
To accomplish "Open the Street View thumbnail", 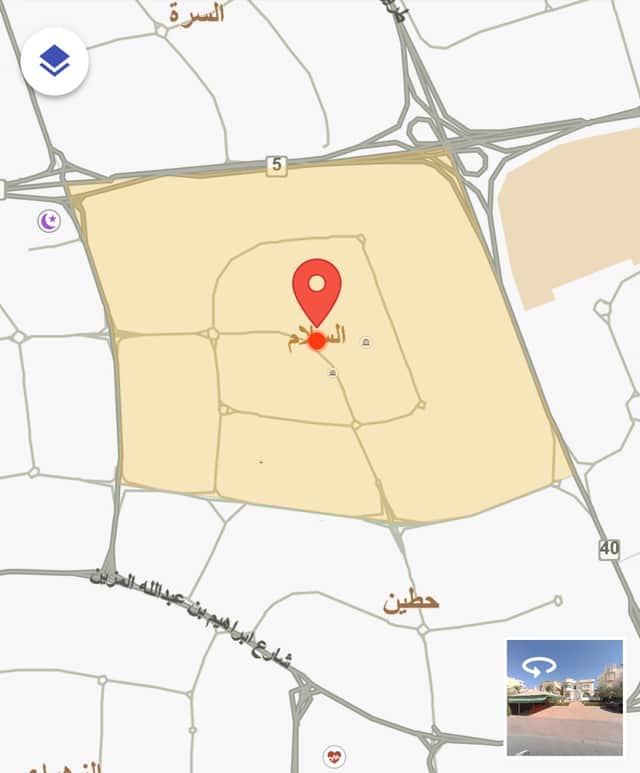I will [564, 696].
